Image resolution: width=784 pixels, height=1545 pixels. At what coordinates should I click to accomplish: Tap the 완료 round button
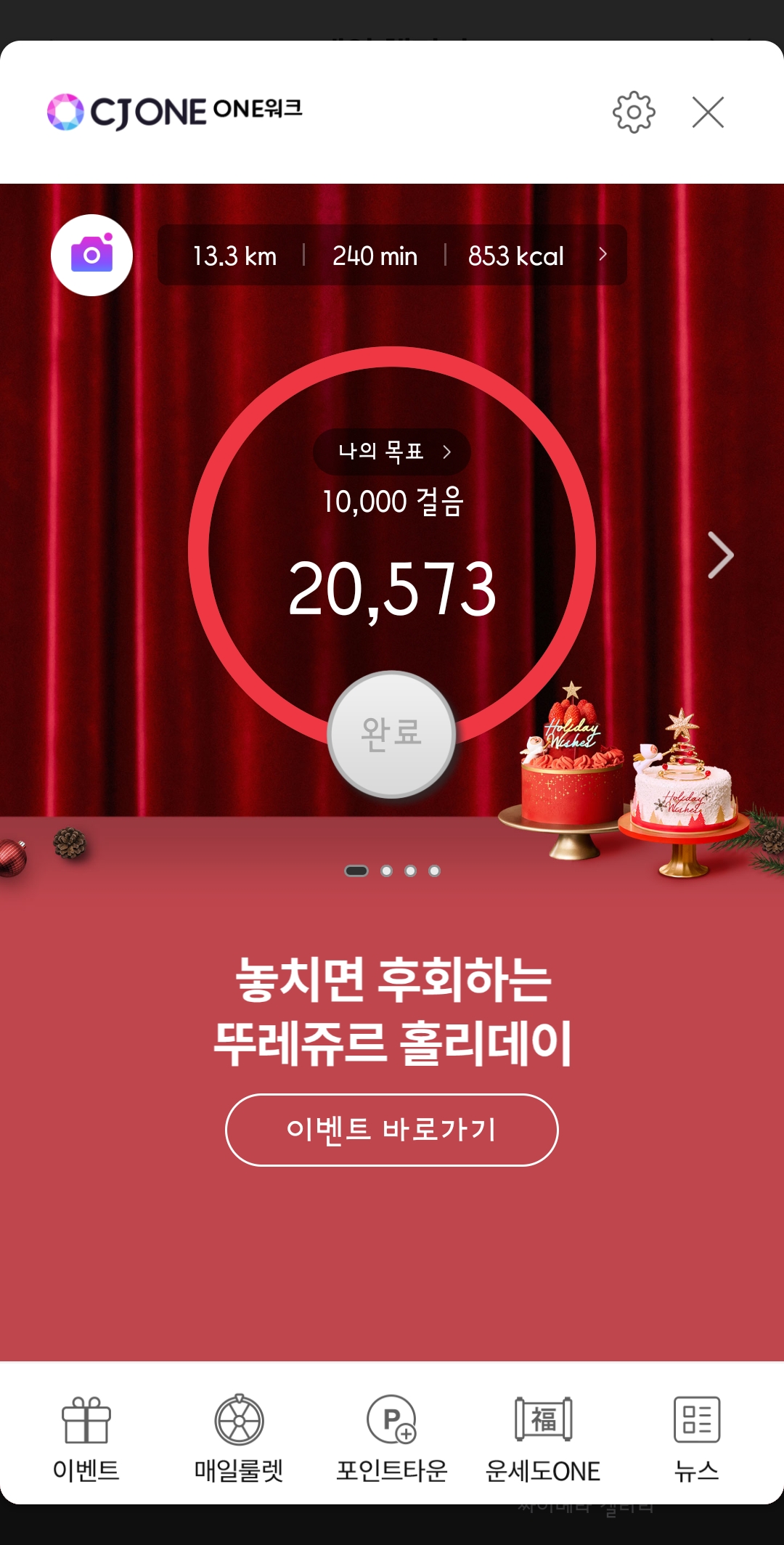click(392, 734)
